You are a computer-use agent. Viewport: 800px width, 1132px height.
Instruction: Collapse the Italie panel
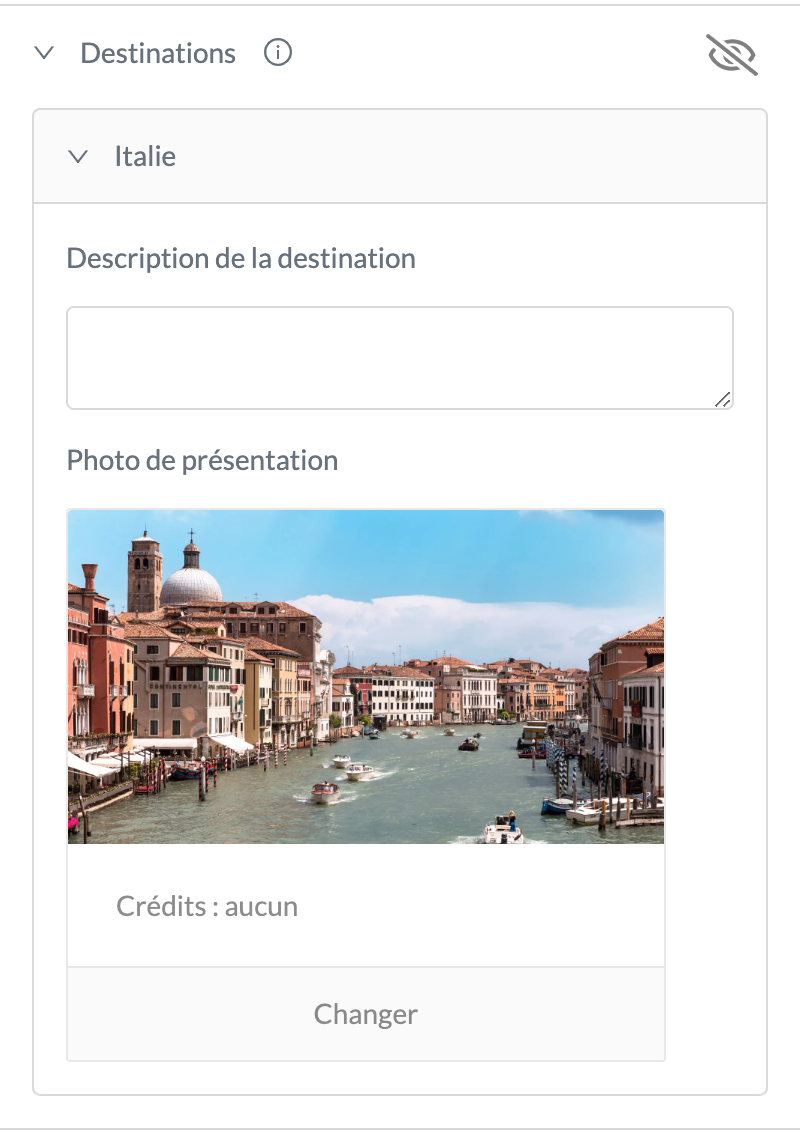79,157
